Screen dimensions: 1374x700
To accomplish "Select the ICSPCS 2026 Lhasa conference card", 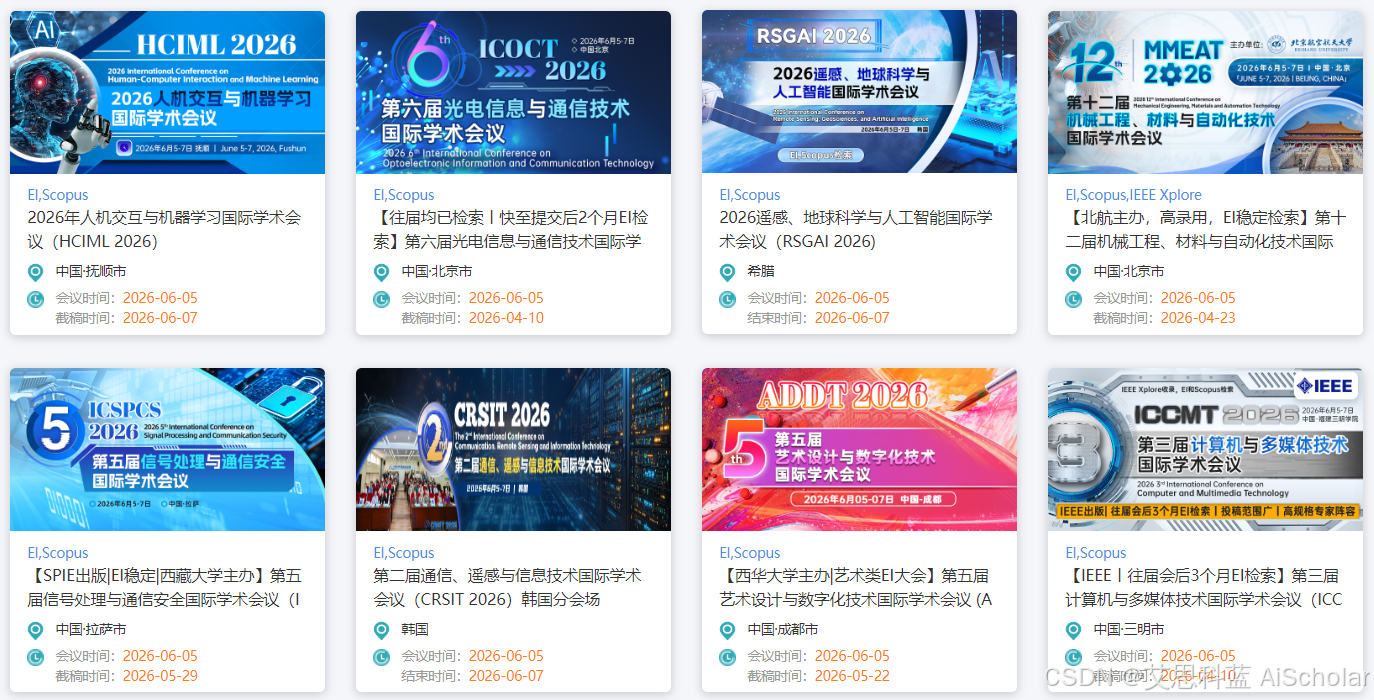I will (x=167, y=530).
